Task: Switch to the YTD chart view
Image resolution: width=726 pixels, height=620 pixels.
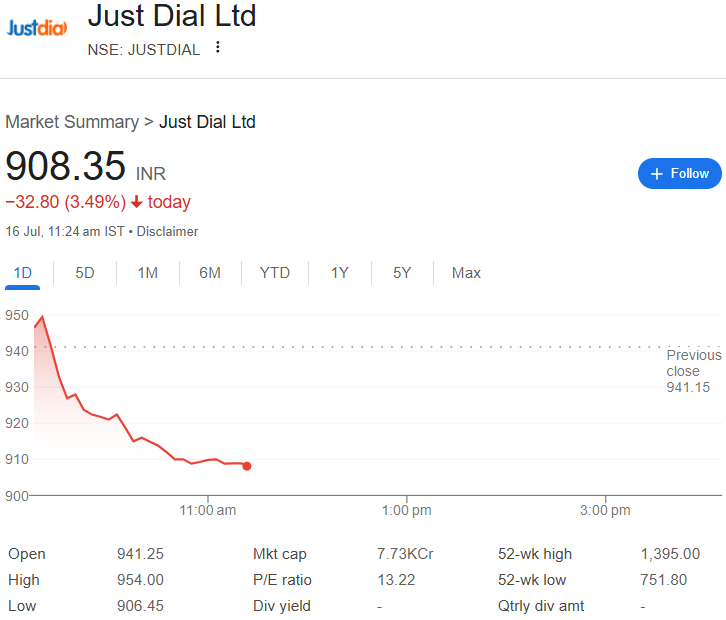Action: coord(274,273)
